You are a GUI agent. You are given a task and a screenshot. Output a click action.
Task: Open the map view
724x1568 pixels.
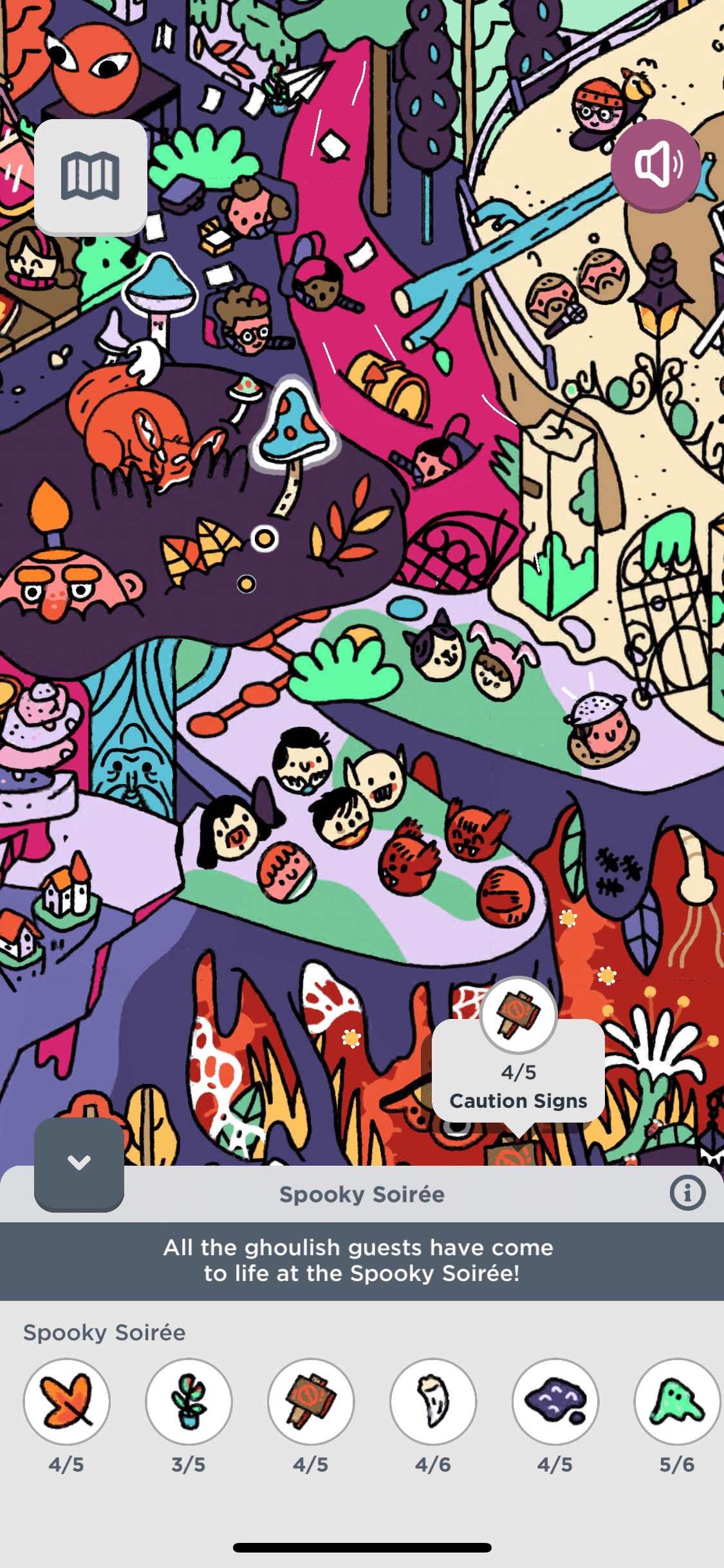pos(90,176)
